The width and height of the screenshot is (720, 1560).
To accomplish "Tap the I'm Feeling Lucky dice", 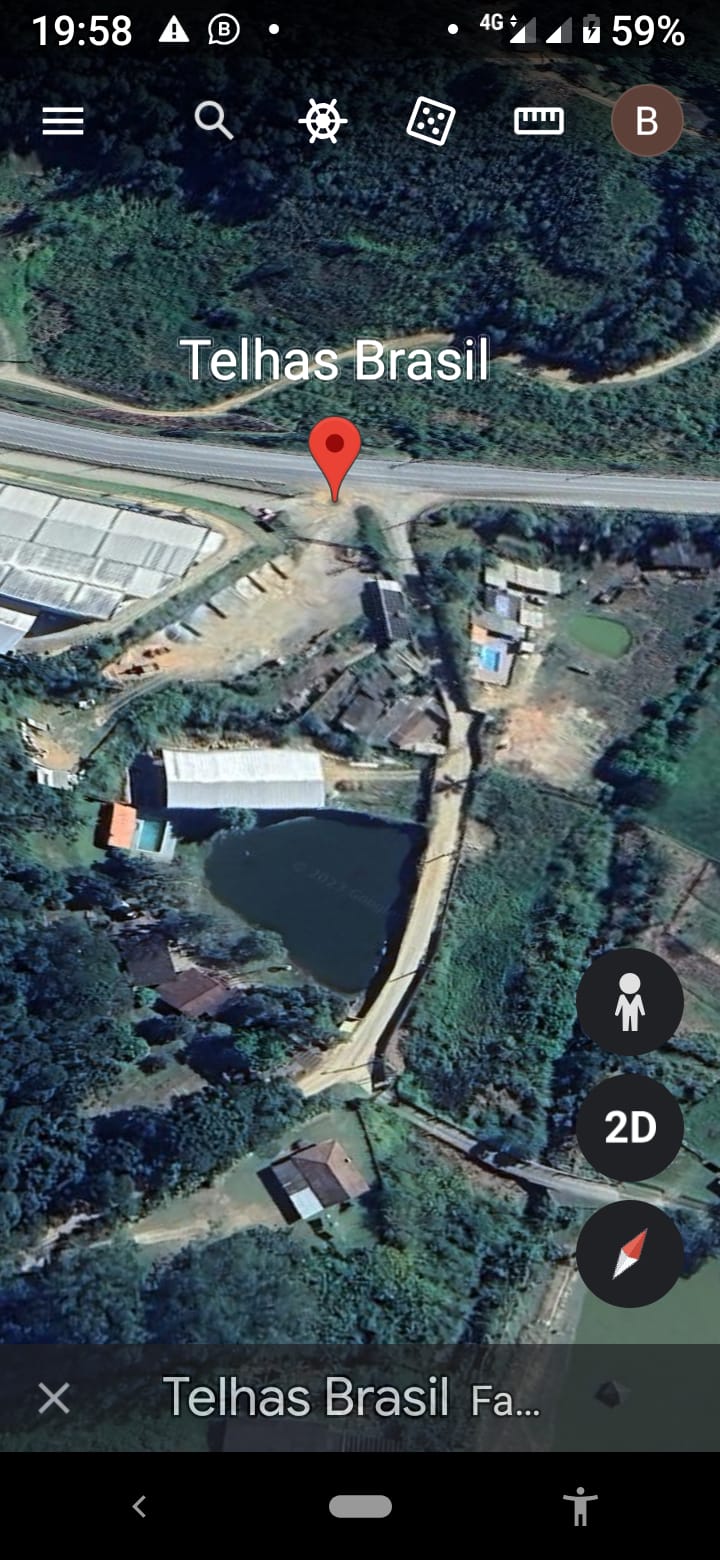I will point(431,122).
